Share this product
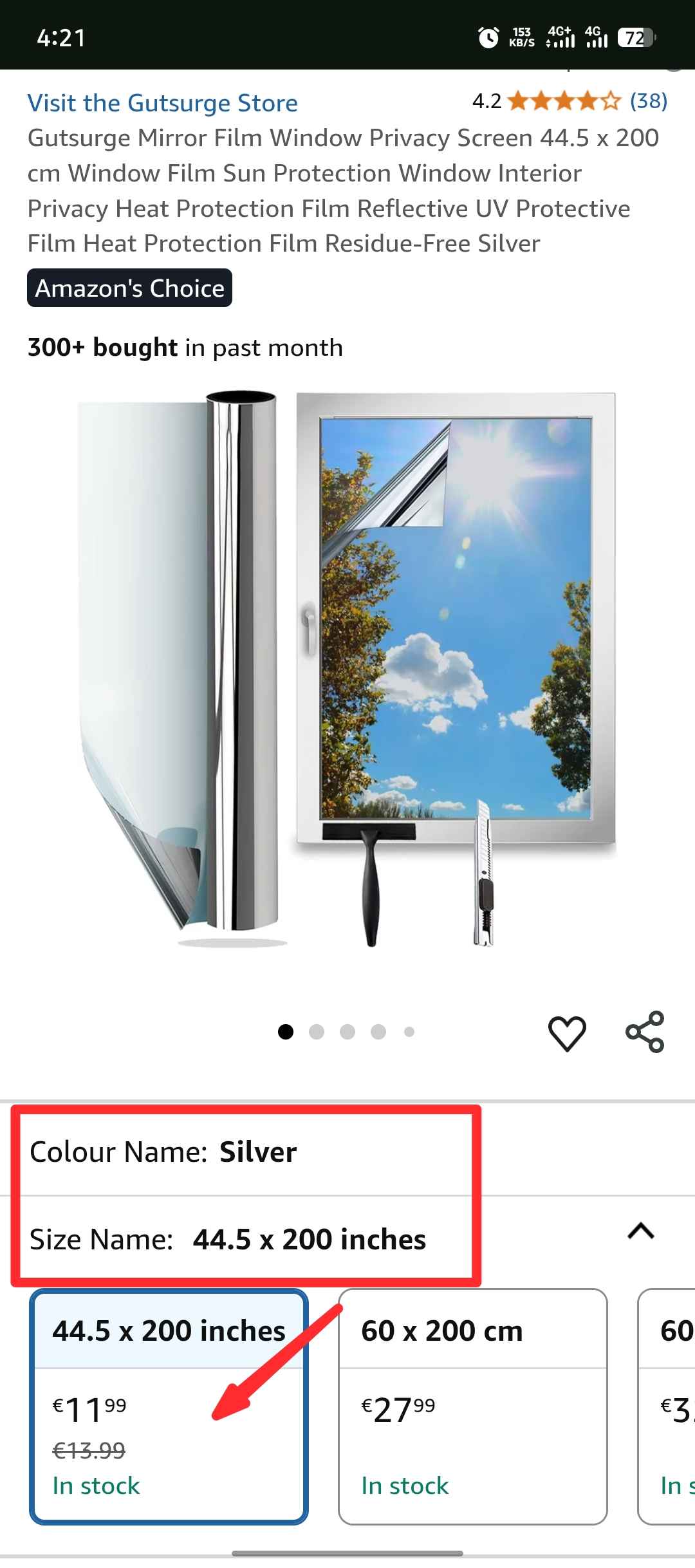Screen dimensions: 695x1568 tap(645, 1032)
